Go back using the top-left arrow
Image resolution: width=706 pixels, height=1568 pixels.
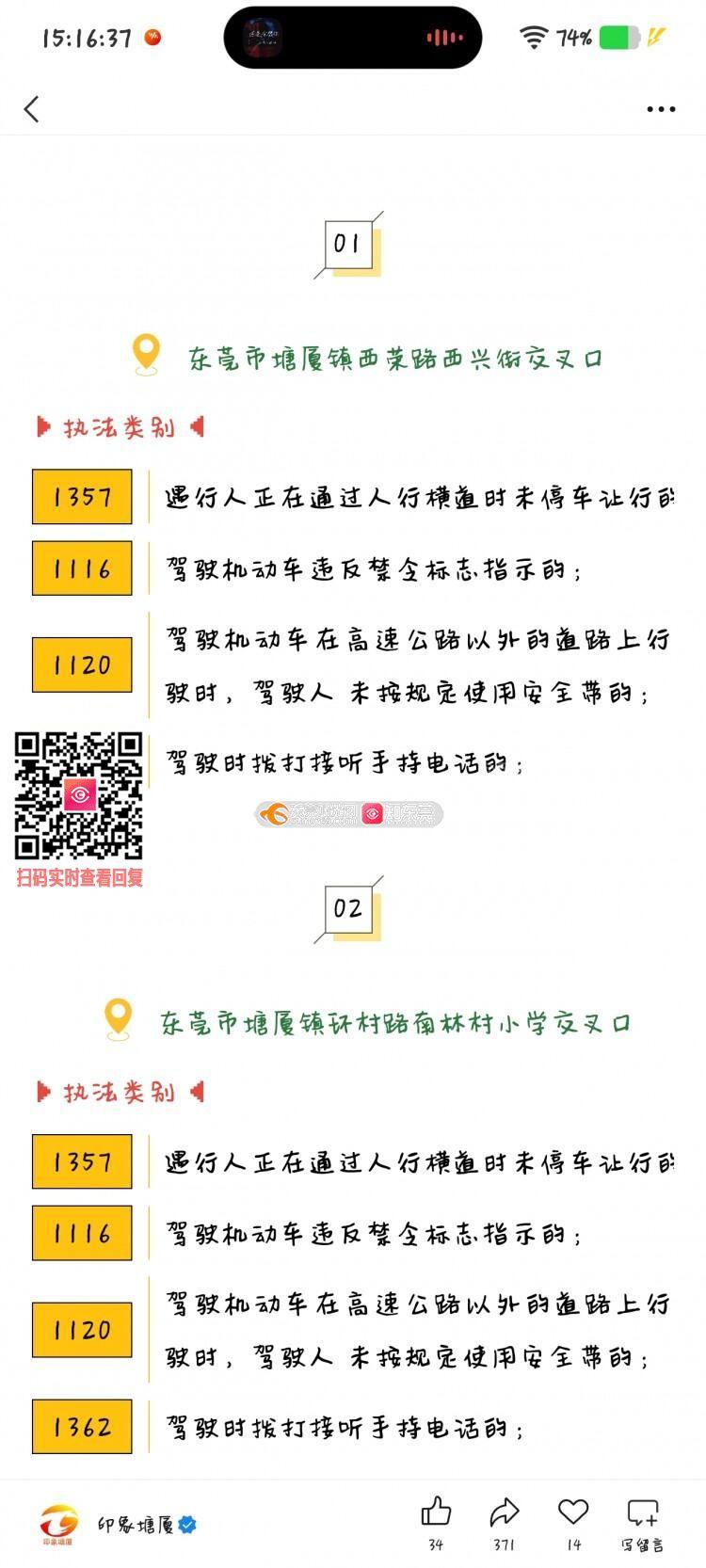click(32, 109)
